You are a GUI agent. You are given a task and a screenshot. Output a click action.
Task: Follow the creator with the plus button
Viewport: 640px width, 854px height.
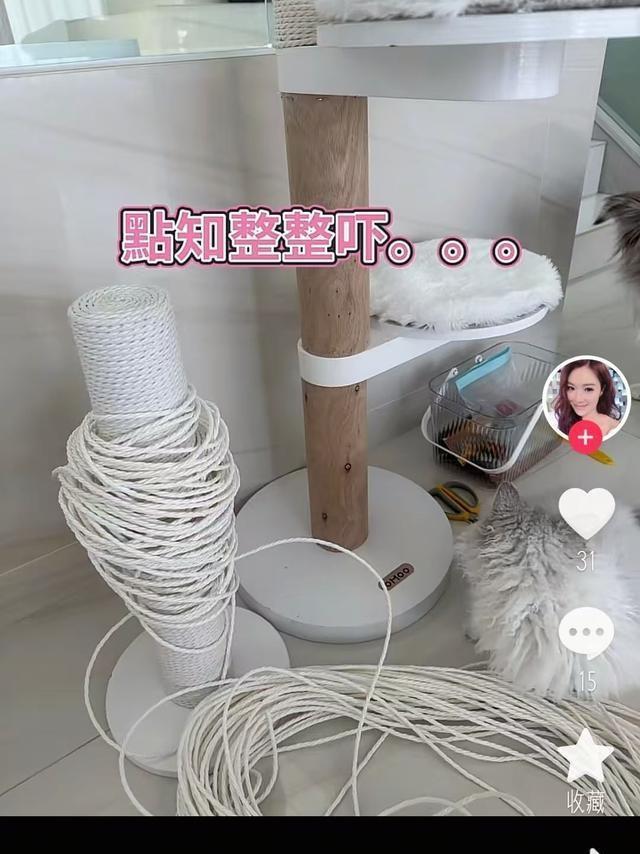(x=586, y=437)
